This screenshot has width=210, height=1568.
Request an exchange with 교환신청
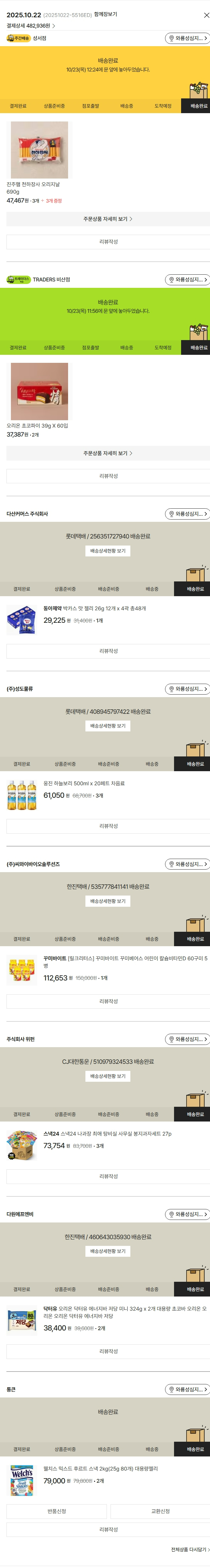(160, 1511)
